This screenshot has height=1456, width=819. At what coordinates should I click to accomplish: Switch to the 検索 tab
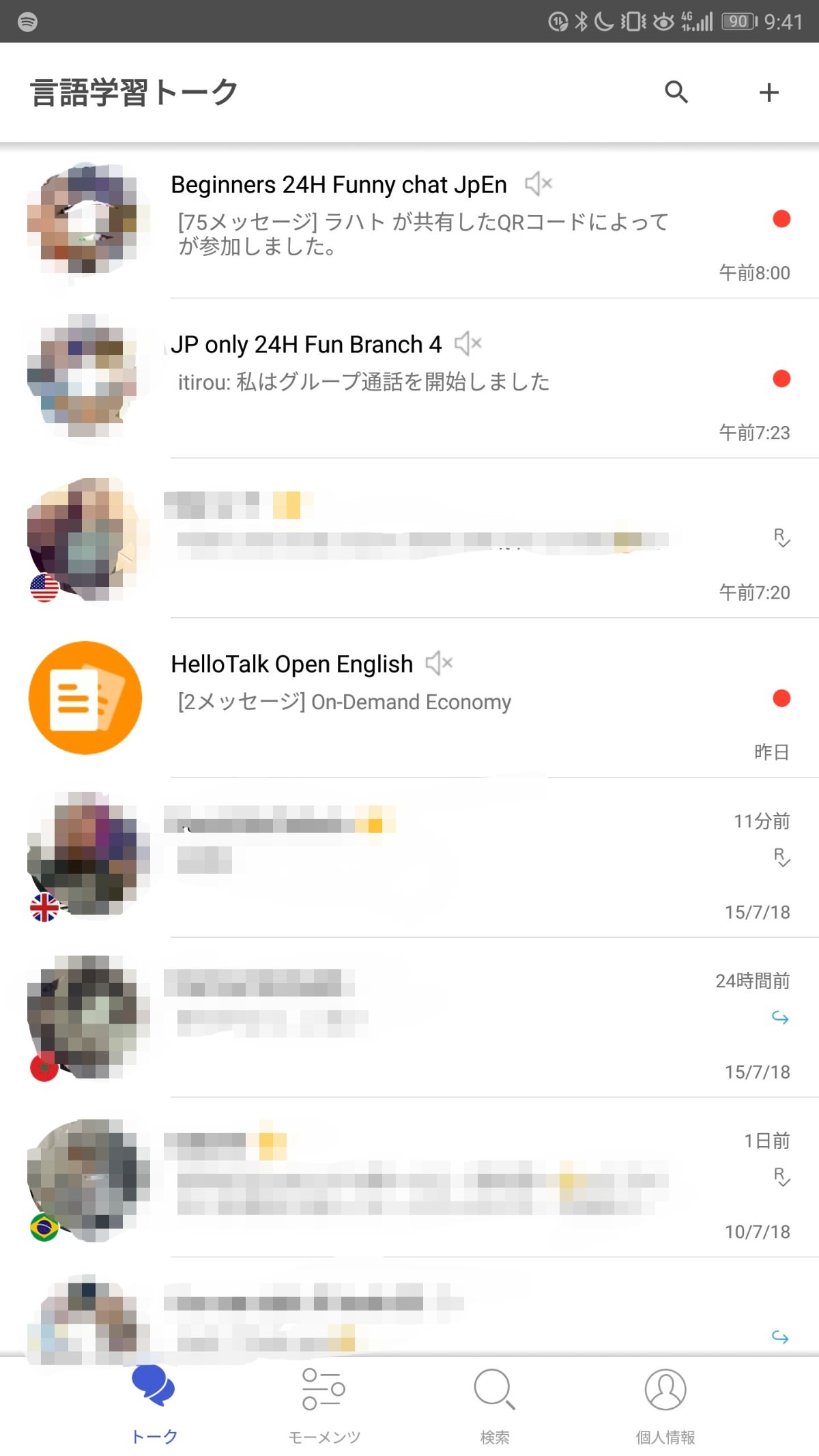[494, 1406]
